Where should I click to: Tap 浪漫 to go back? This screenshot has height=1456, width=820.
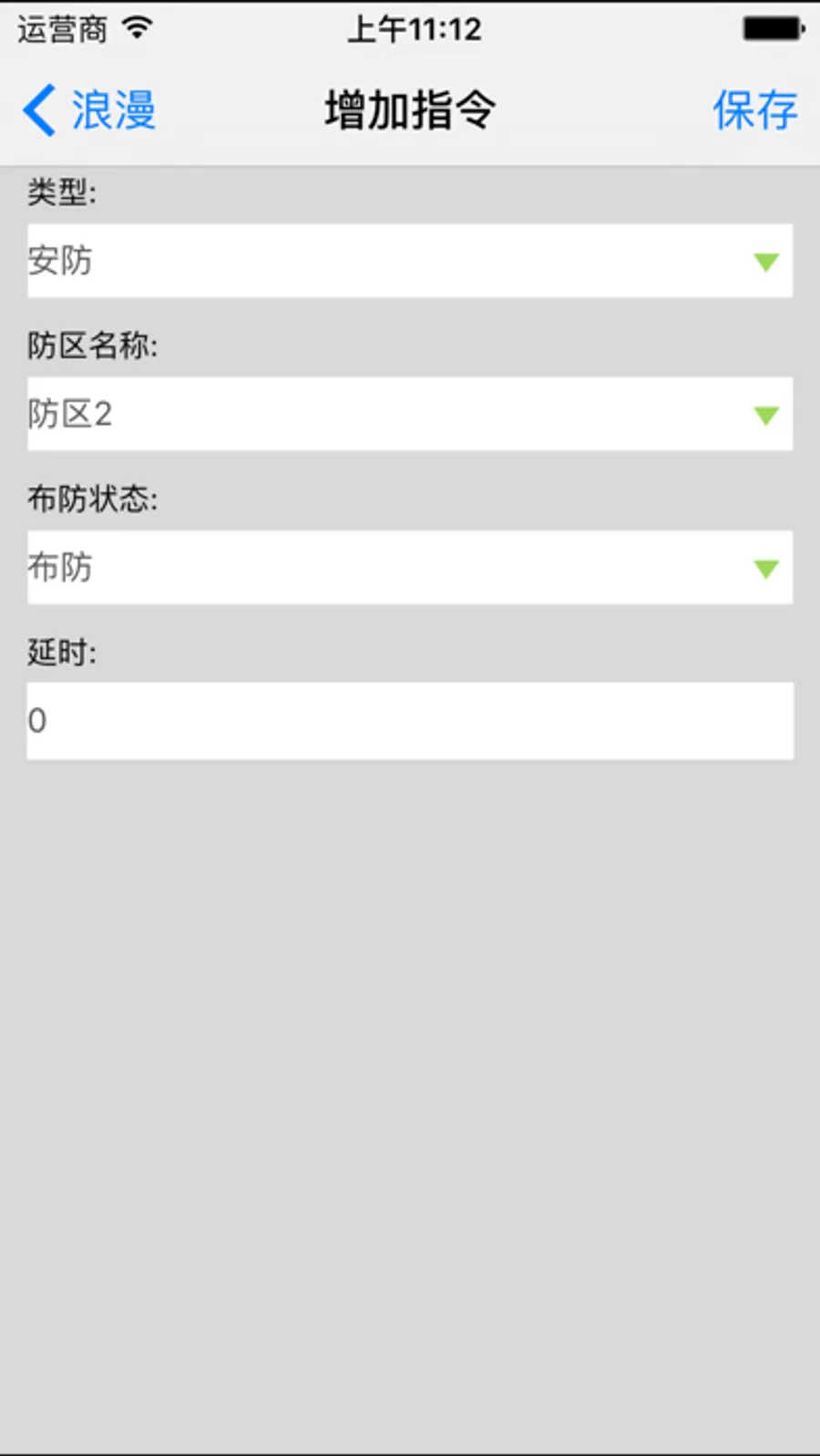coord(111,109)
